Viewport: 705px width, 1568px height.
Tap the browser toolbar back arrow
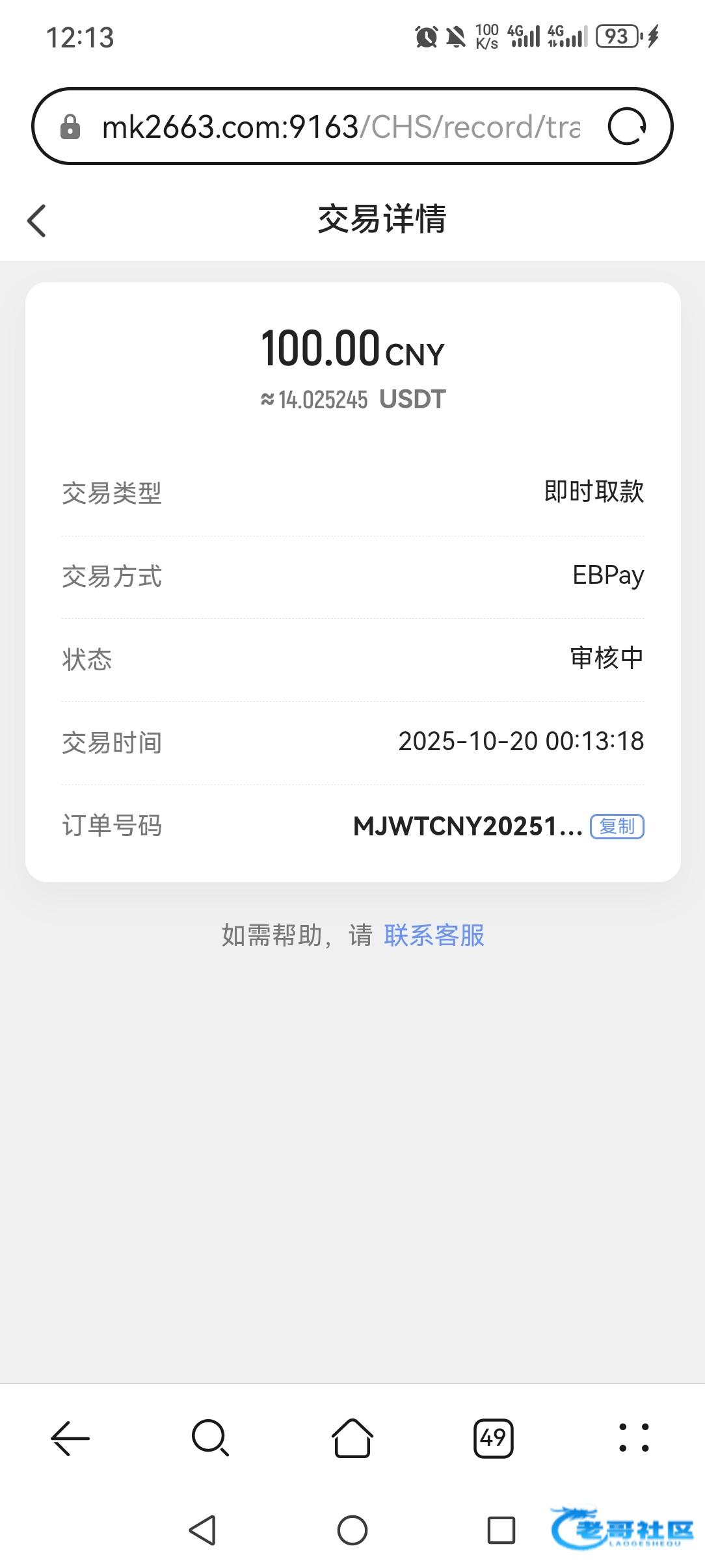click(70, 1437)
